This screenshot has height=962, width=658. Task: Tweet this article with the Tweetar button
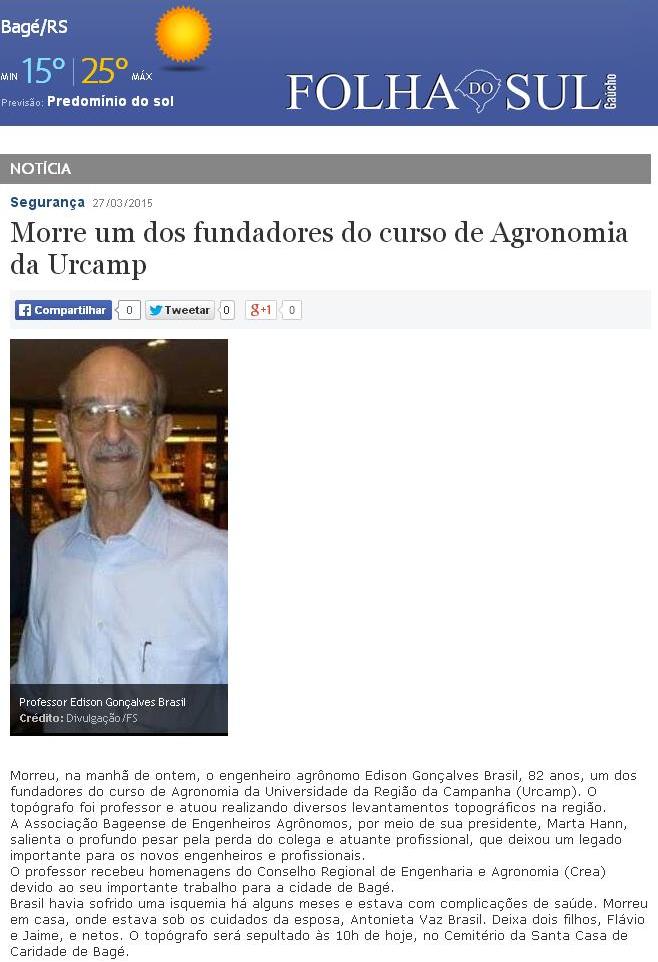(x=180, y=310)
